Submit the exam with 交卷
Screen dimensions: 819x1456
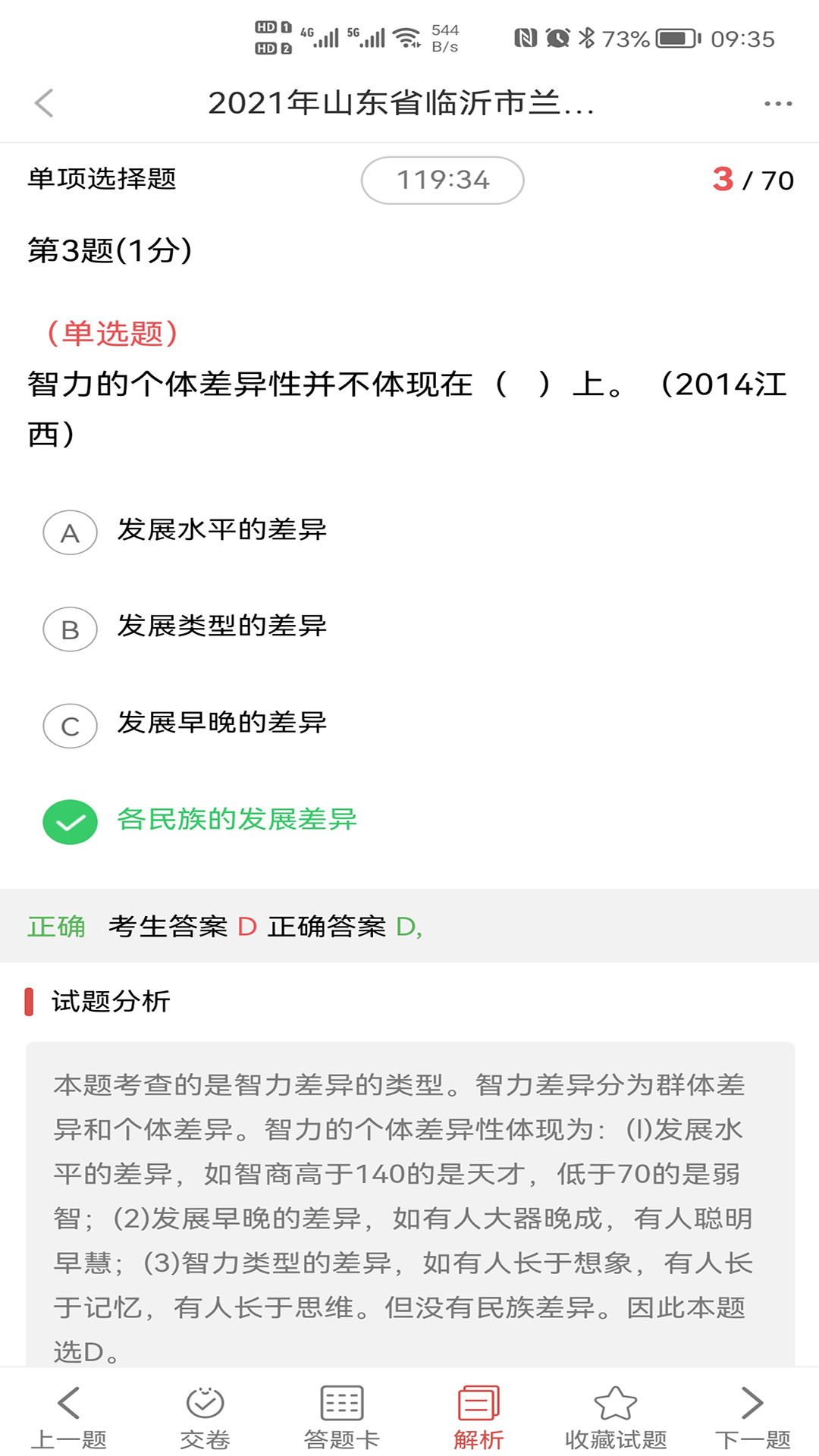pyautogui.click(x=205, y=1417)
